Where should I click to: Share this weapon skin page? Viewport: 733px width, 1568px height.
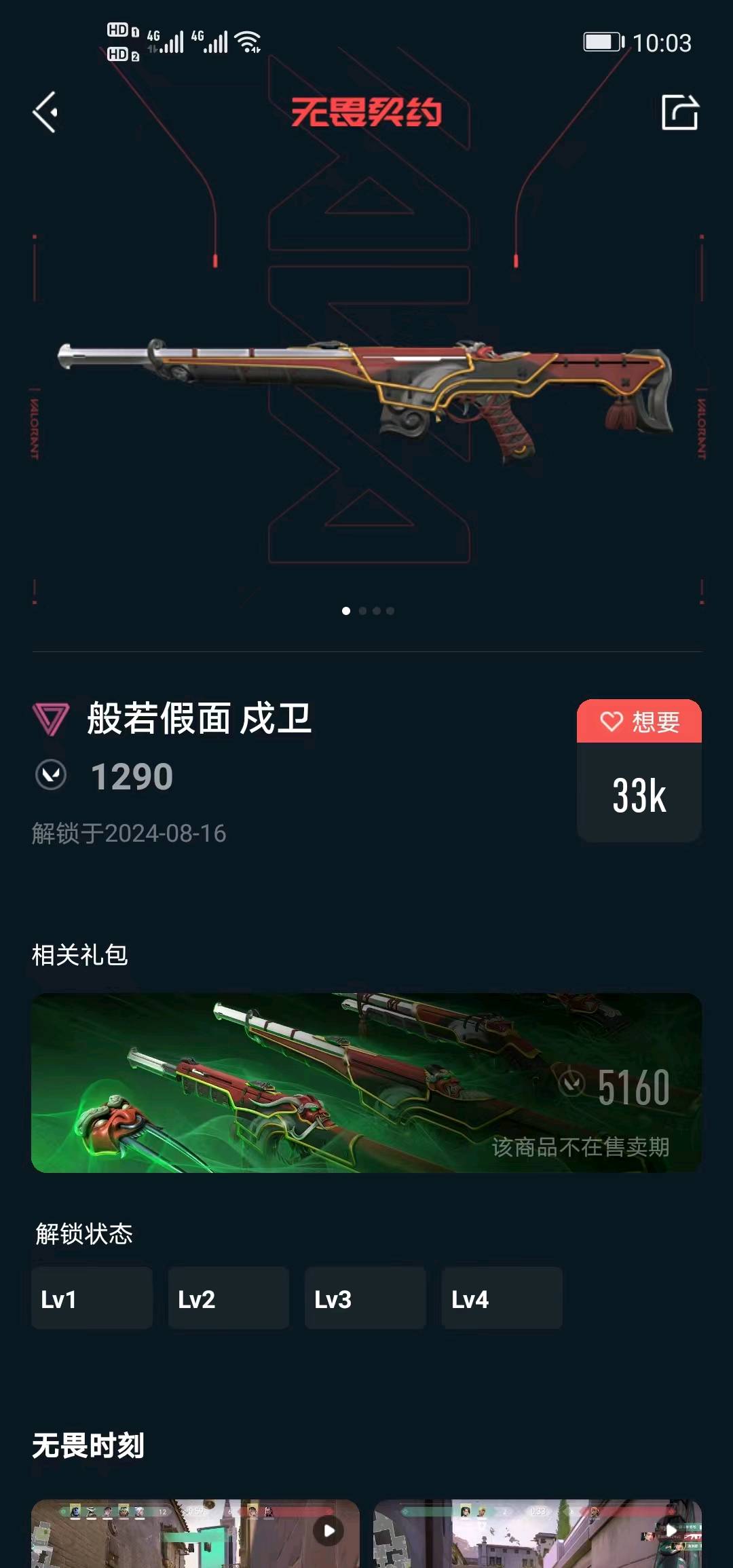pyautogui.click(x=679, y=112)
